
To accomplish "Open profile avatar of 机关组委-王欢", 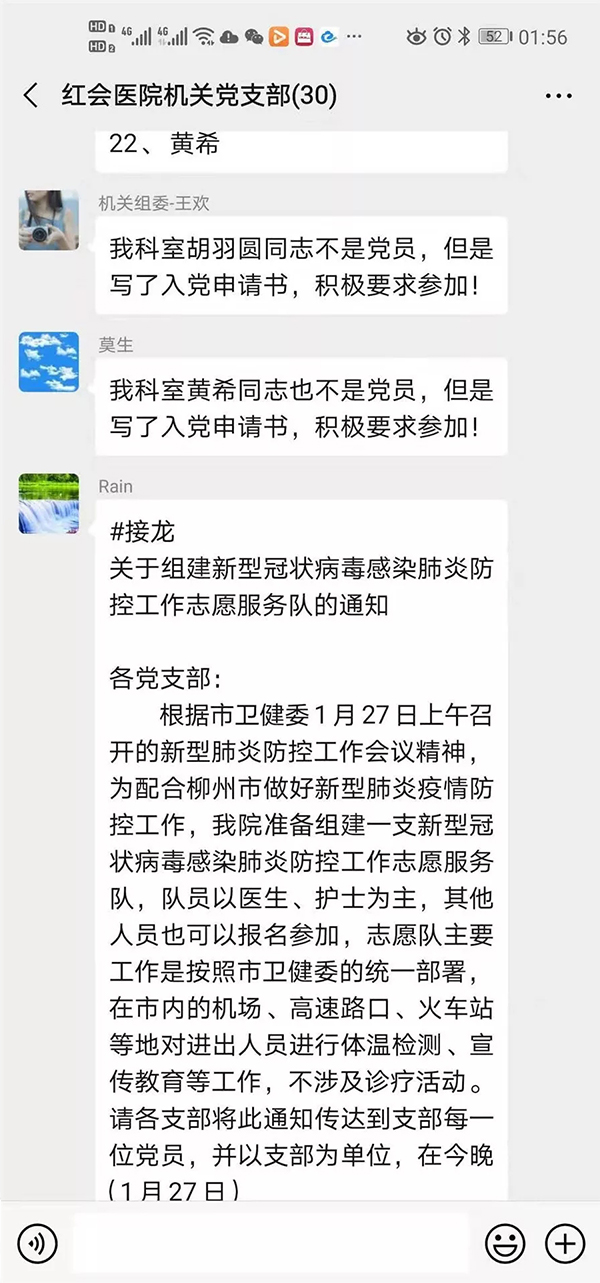I will 49,220.
